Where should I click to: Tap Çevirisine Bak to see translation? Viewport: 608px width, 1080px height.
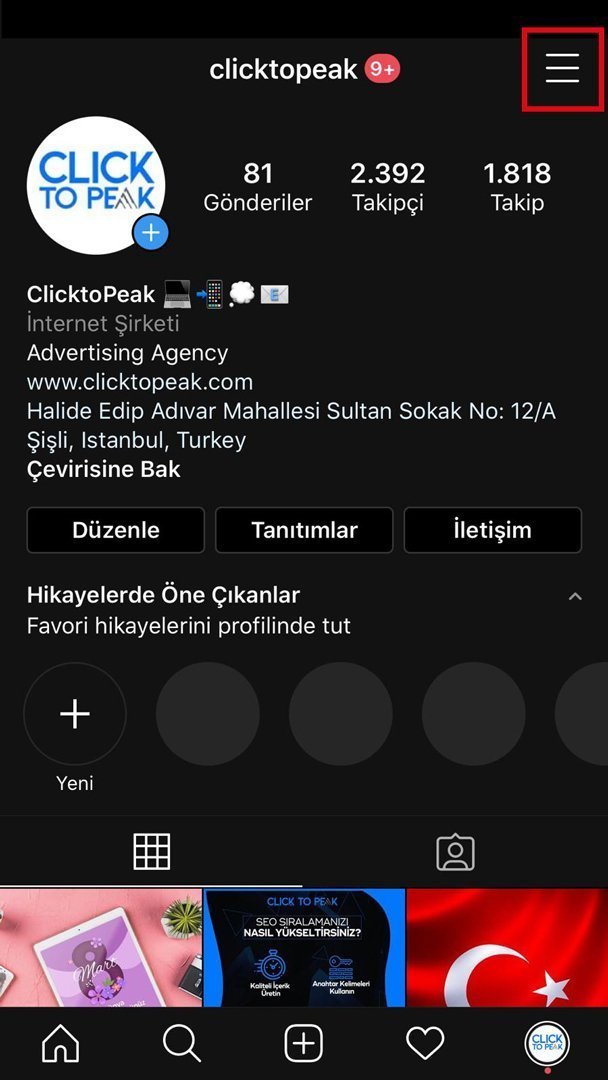tap(103, 470)
